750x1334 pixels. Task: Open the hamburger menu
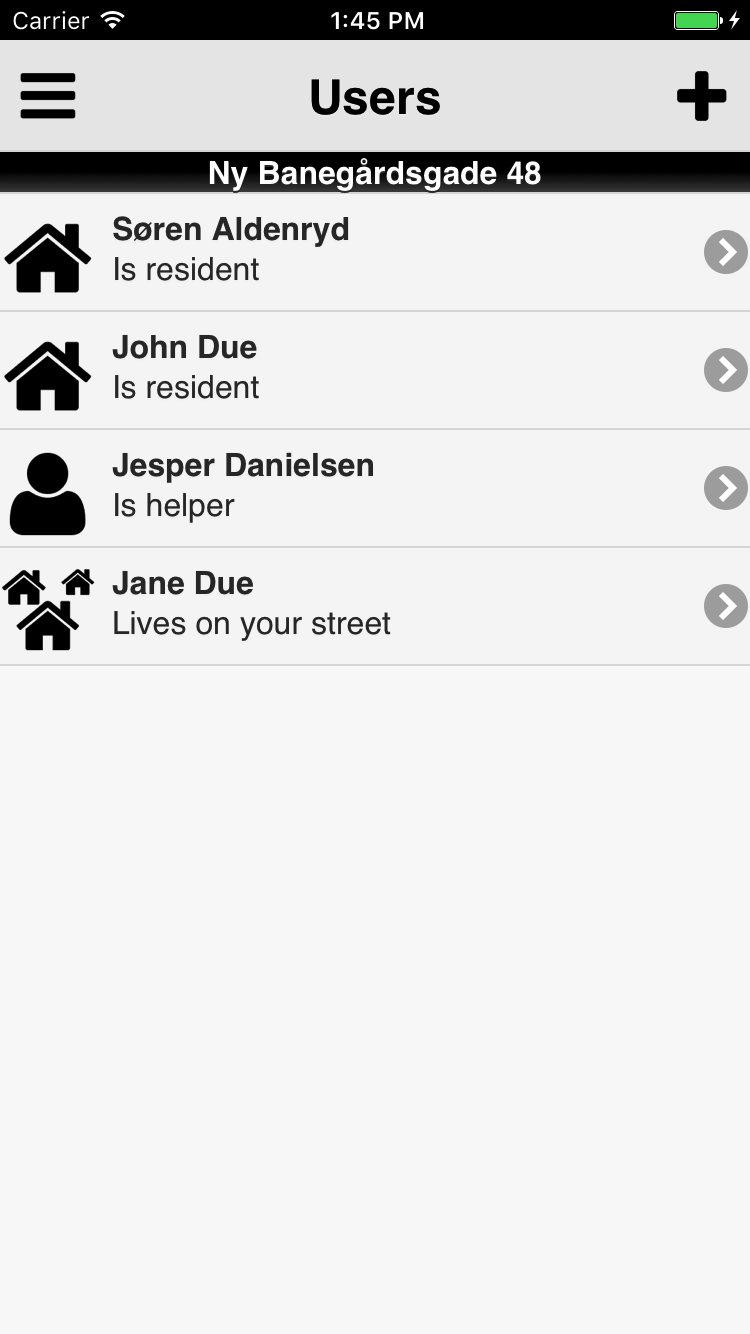(x=47, y=97)
